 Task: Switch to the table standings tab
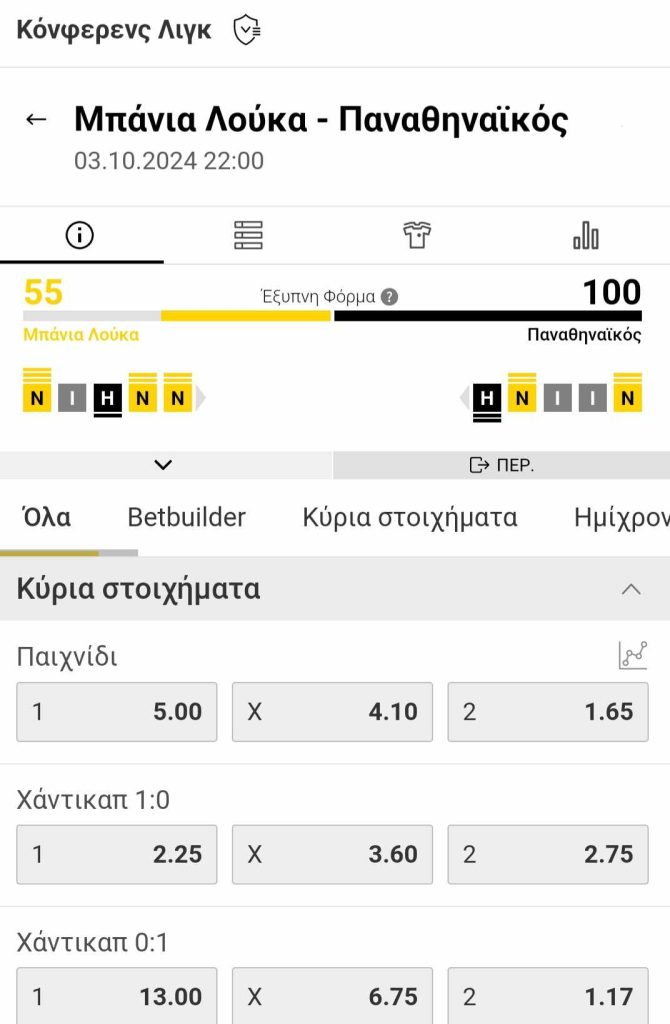[x=248, y=235]
